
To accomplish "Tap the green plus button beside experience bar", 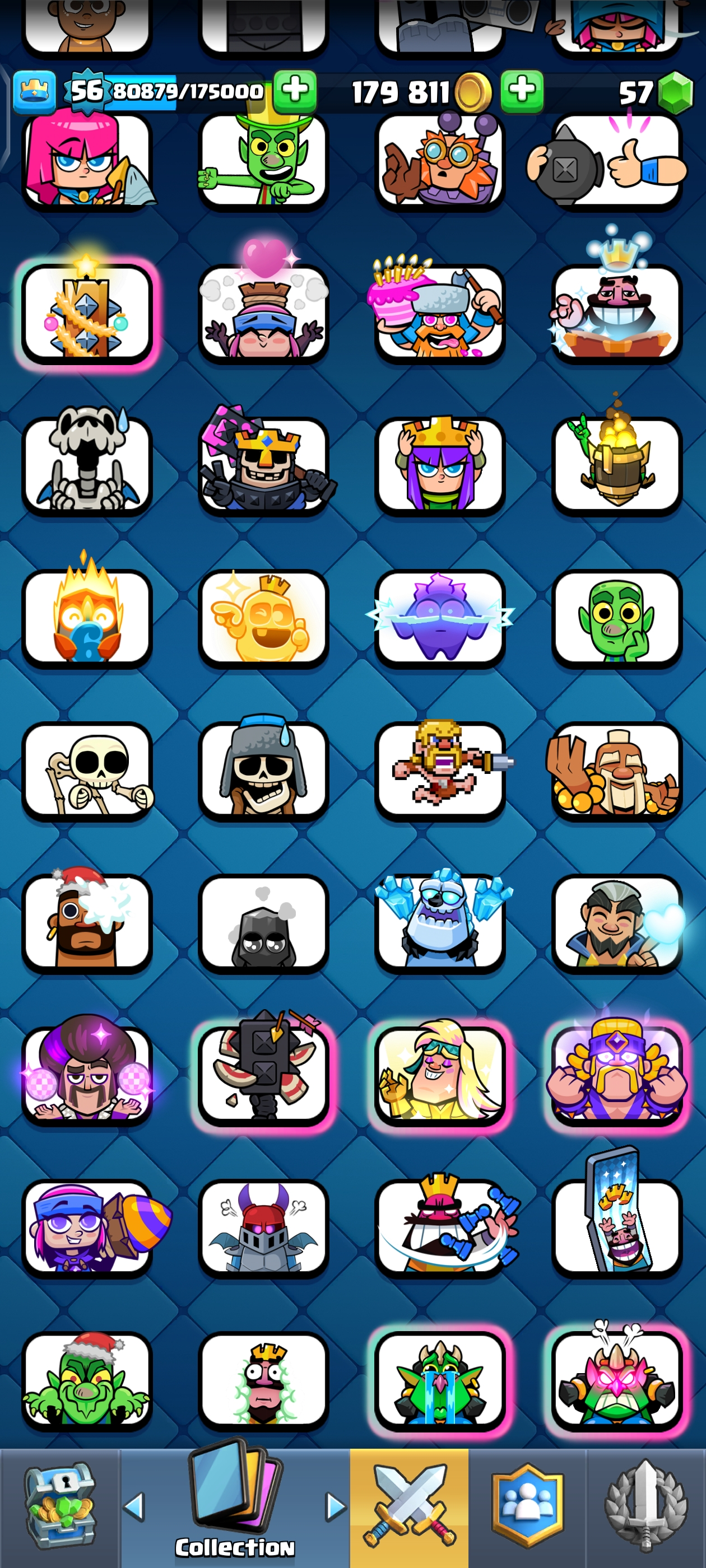I will (295, 91).
